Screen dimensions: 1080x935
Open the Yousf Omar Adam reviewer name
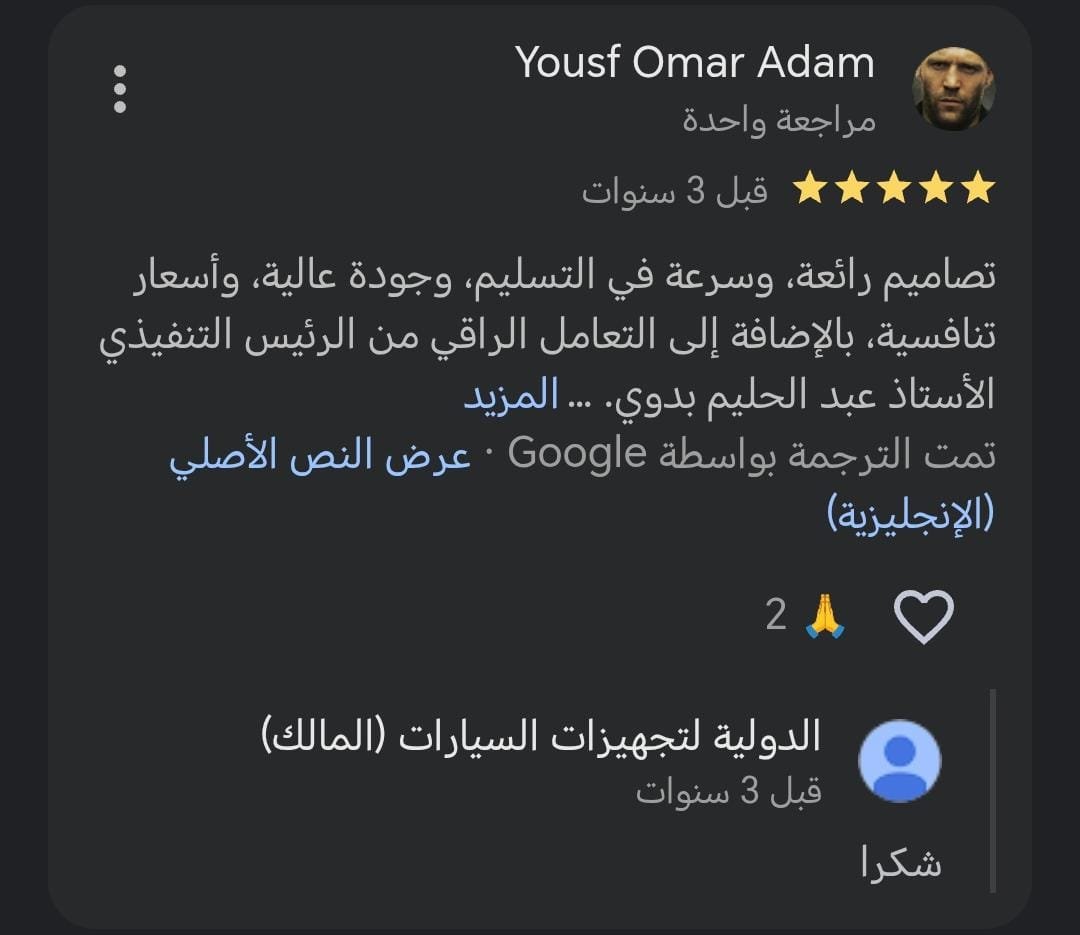coord(695,63)
